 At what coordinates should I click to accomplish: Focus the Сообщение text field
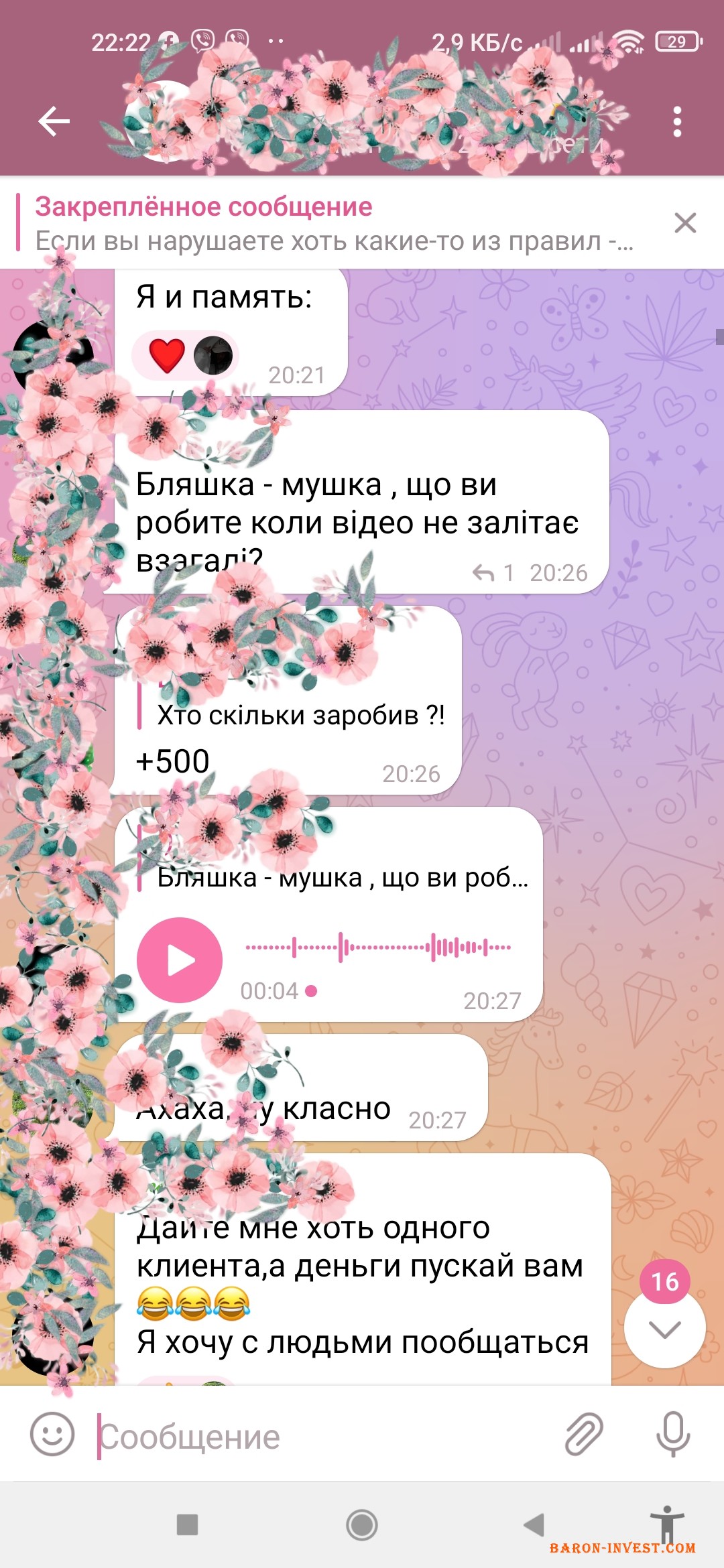click(322, 1437)
